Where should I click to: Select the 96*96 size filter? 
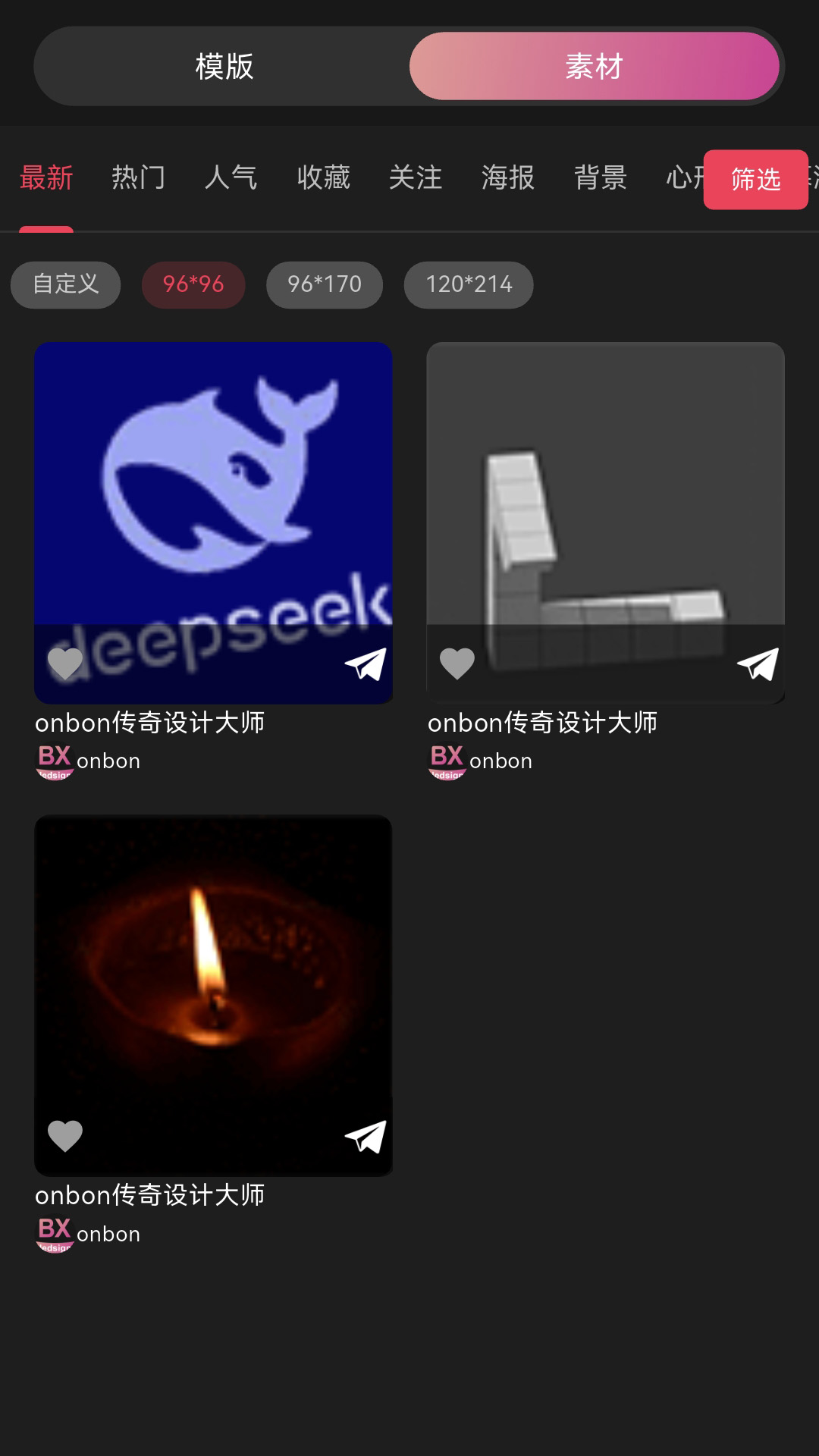point(193,284)
